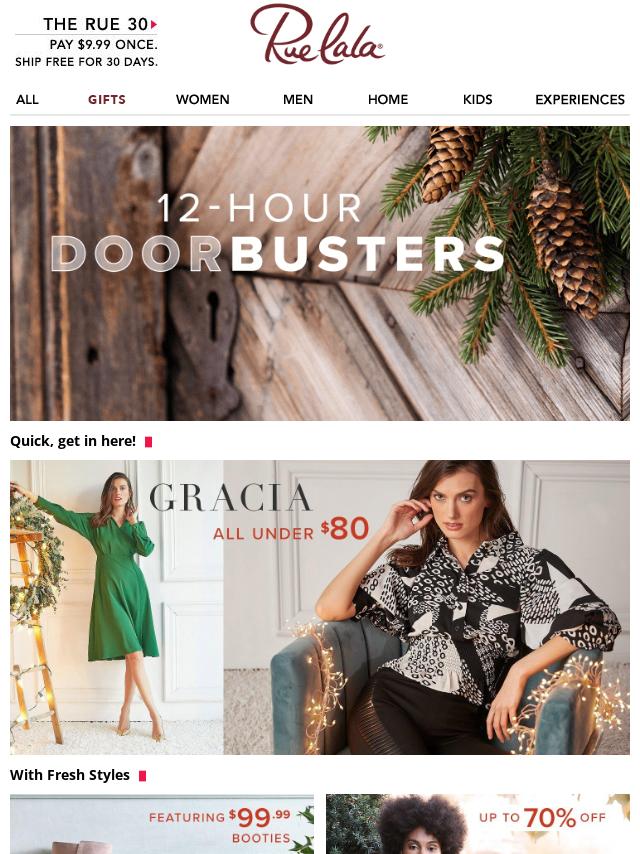640x854 pixels.
Task: Open the $99.99 booties promotion
Action: (x=162, y=824)
